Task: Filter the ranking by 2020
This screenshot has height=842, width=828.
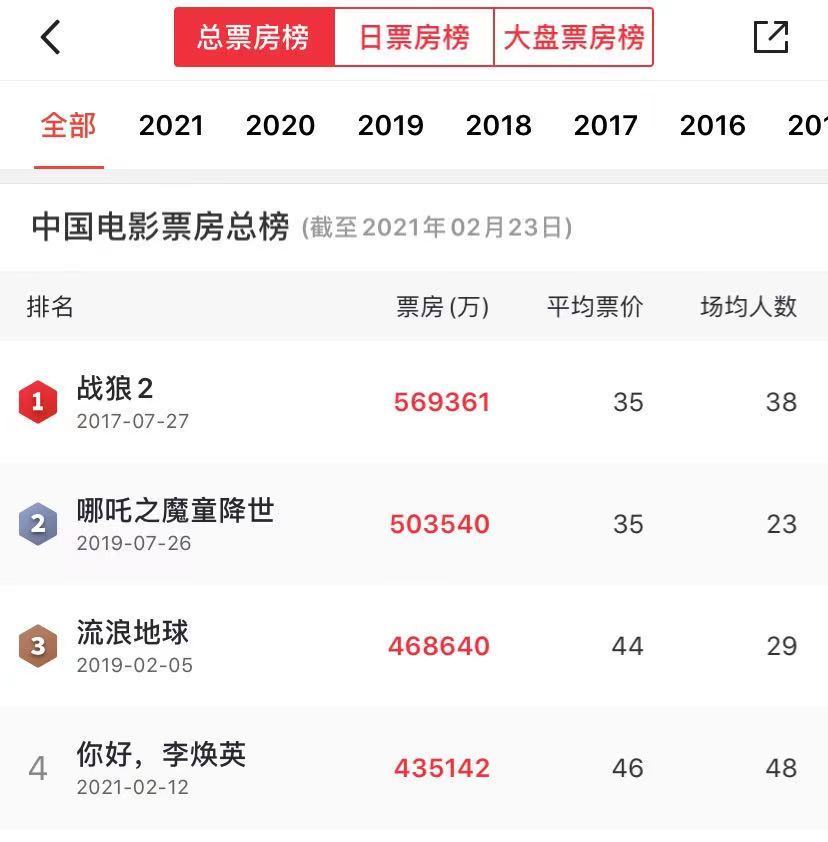Action: (x=280, y=126)
